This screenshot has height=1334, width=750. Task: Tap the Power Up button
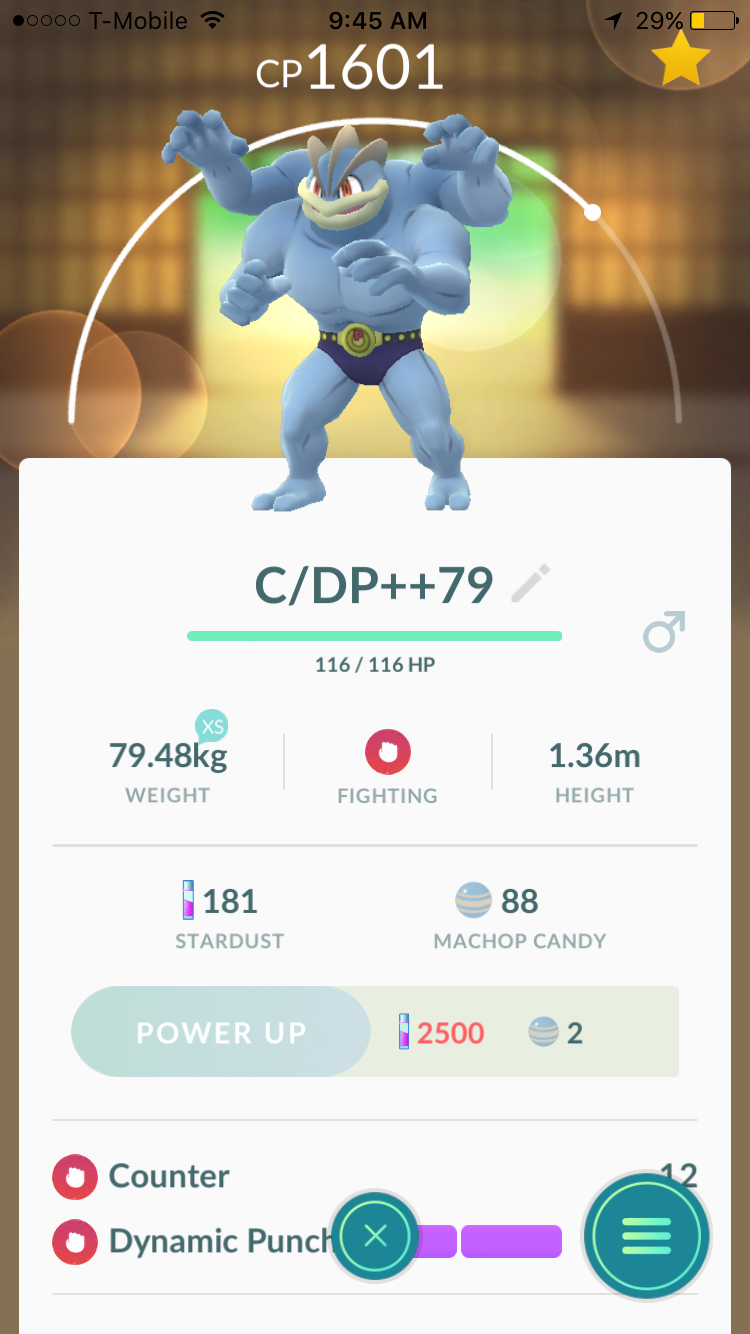click(221, 1032)
